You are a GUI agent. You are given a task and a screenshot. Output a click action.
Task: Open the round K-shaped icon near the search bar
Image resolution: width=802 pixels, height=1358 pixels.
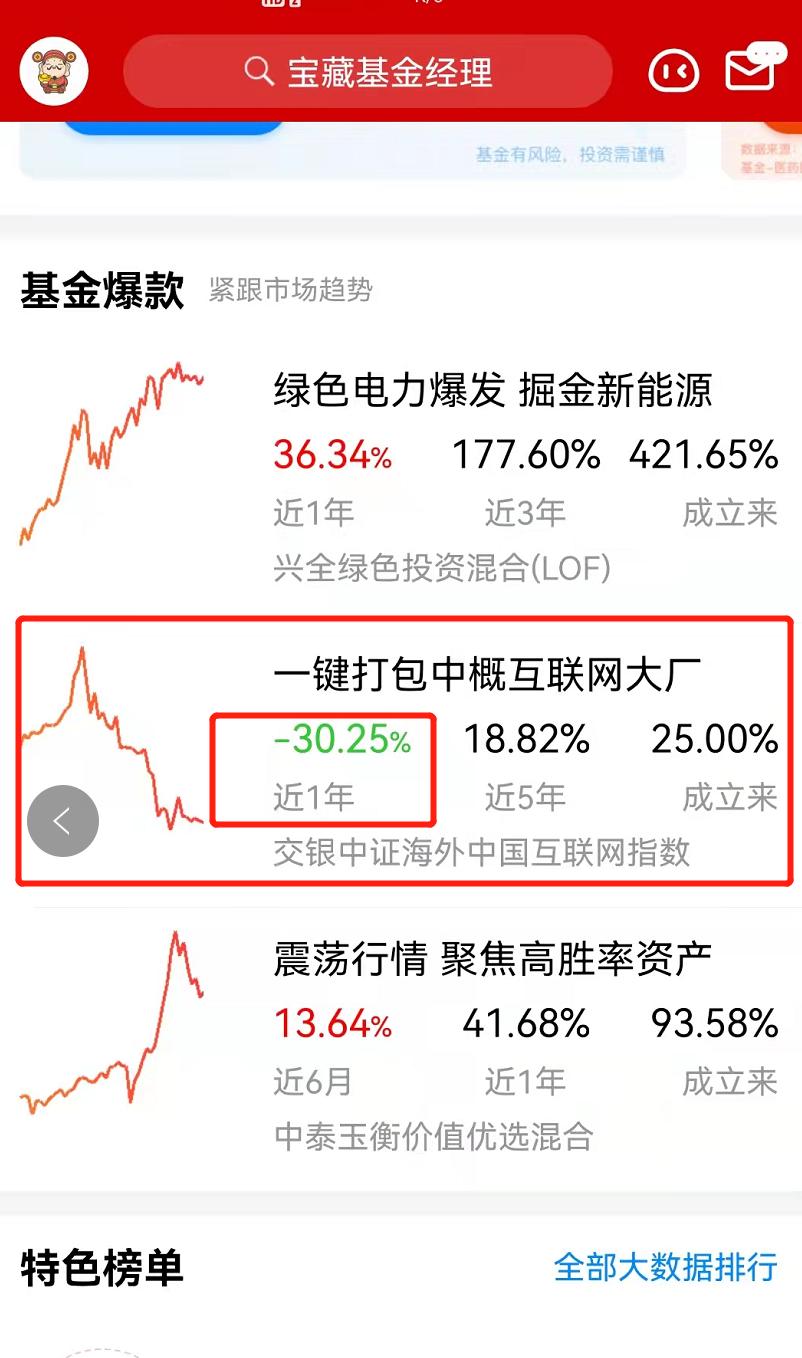(x=672, y=70)
